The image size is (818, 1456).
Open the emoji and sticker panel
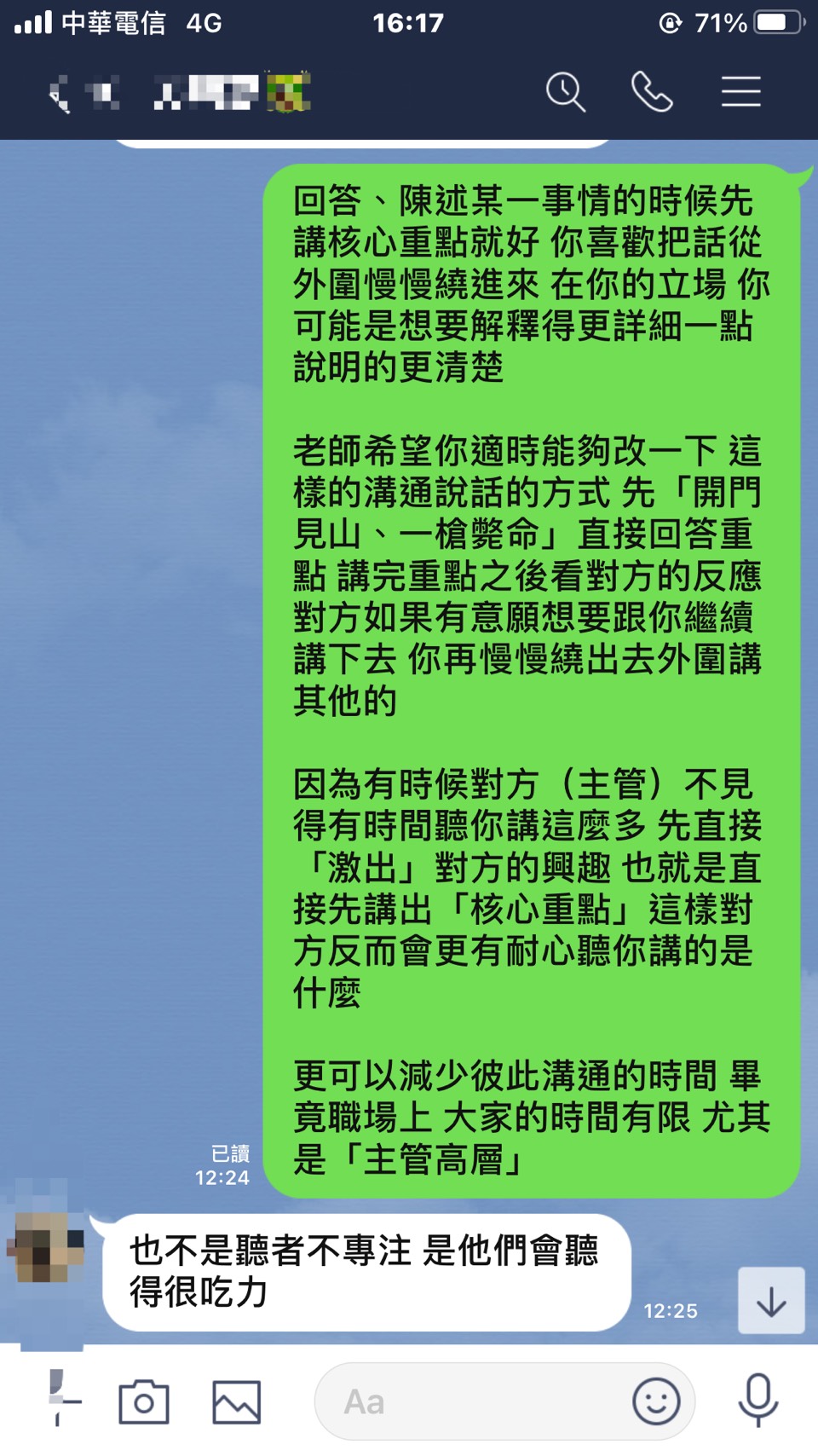(x=656, y=1401)
